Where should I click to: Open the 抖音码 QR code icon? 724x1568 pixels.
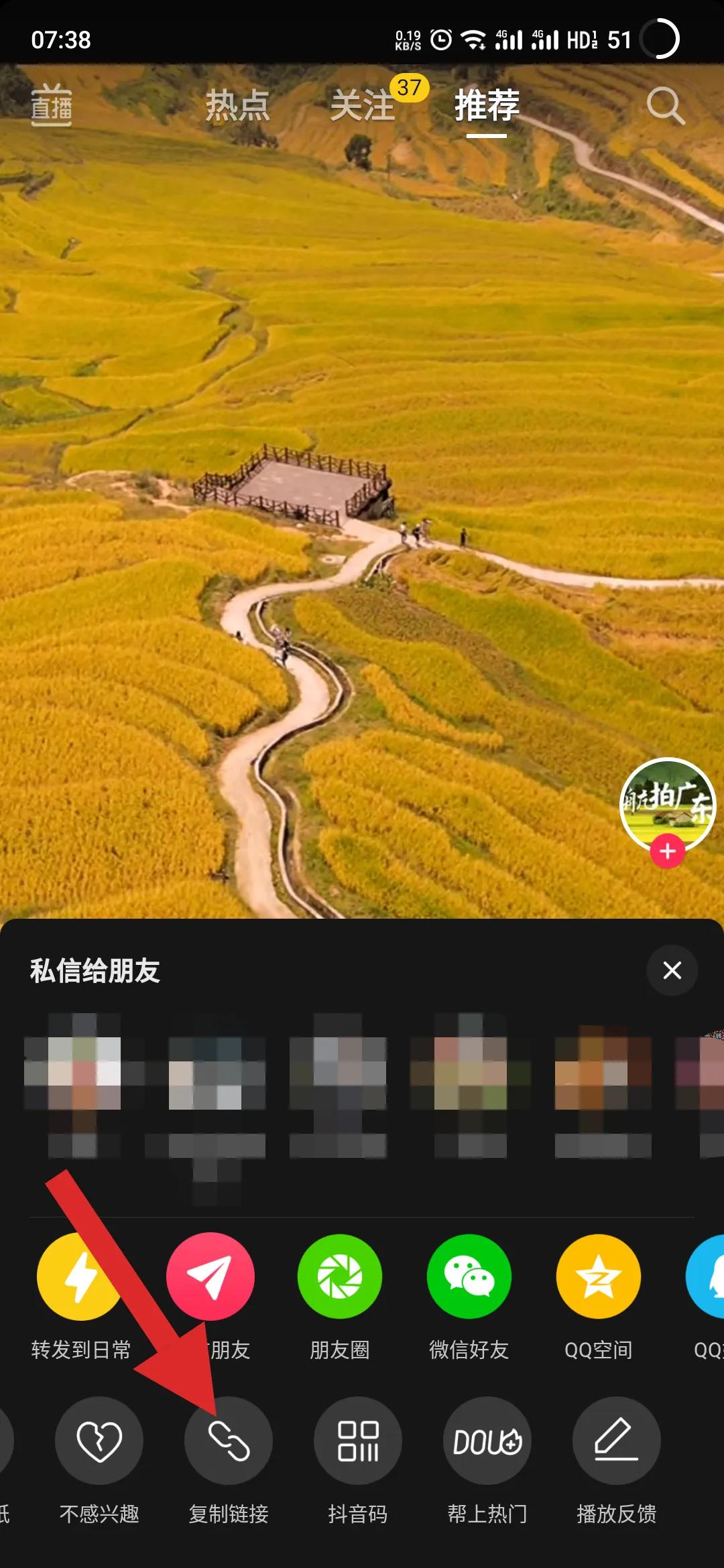[x=358, y=1441]
